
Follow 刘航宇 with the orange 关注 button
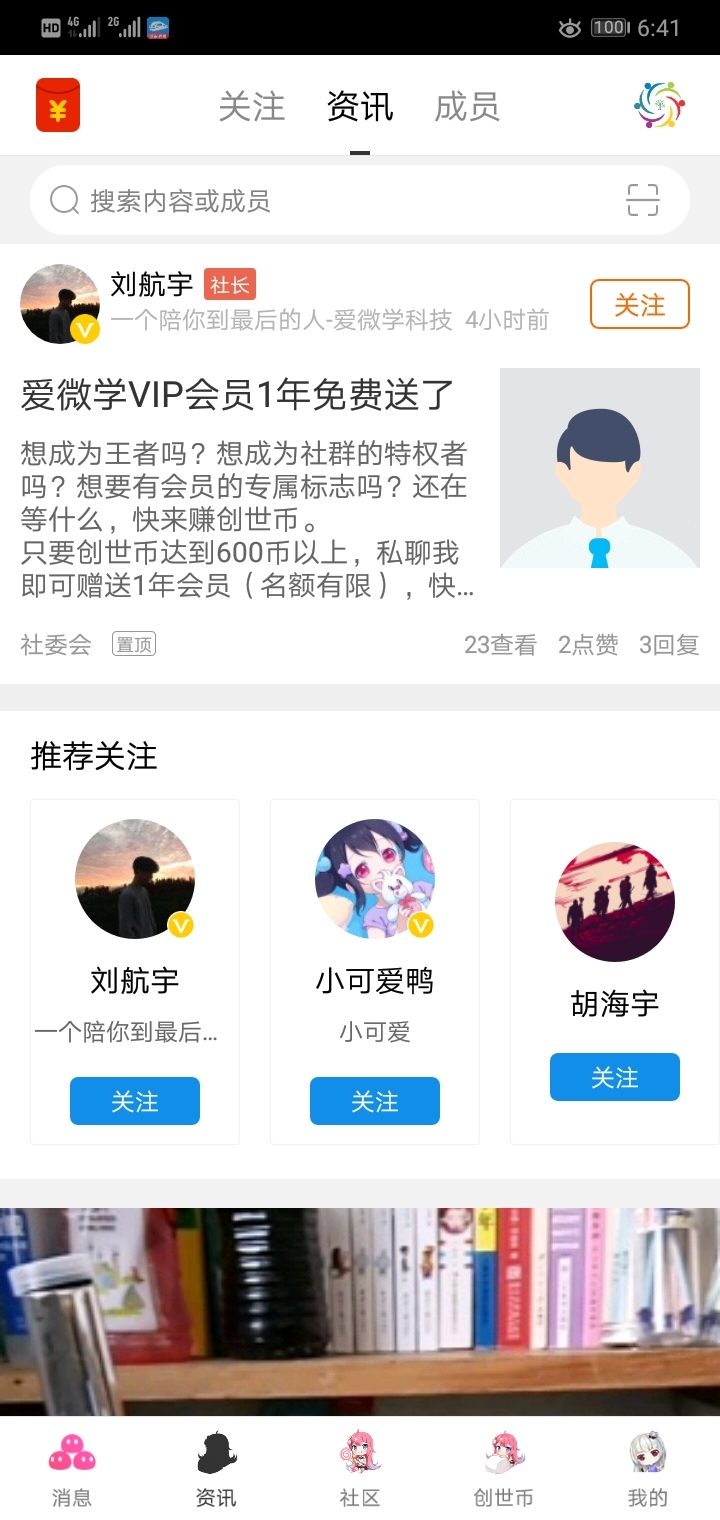pyautogui.click(x=640, y=304)
